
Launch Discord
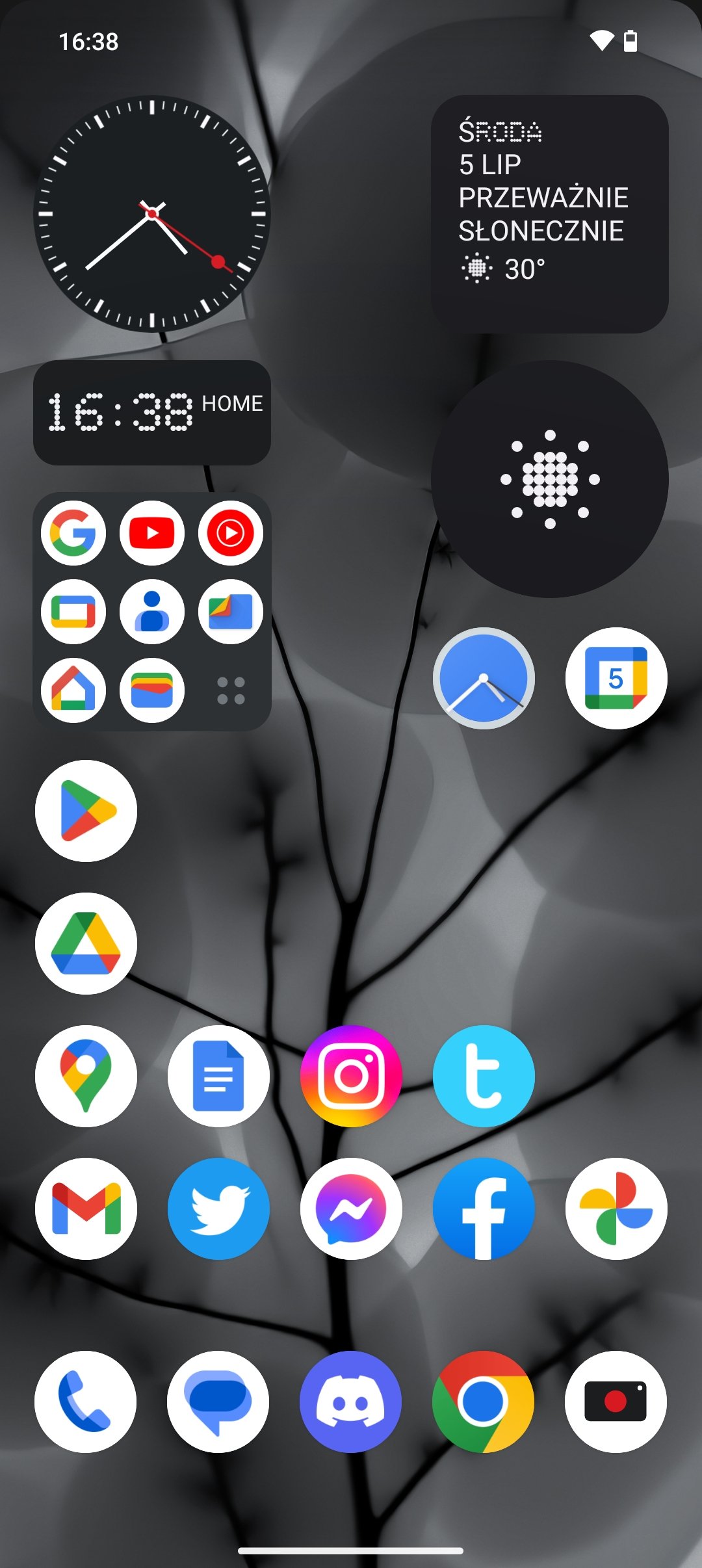[x=350, y=1402]
